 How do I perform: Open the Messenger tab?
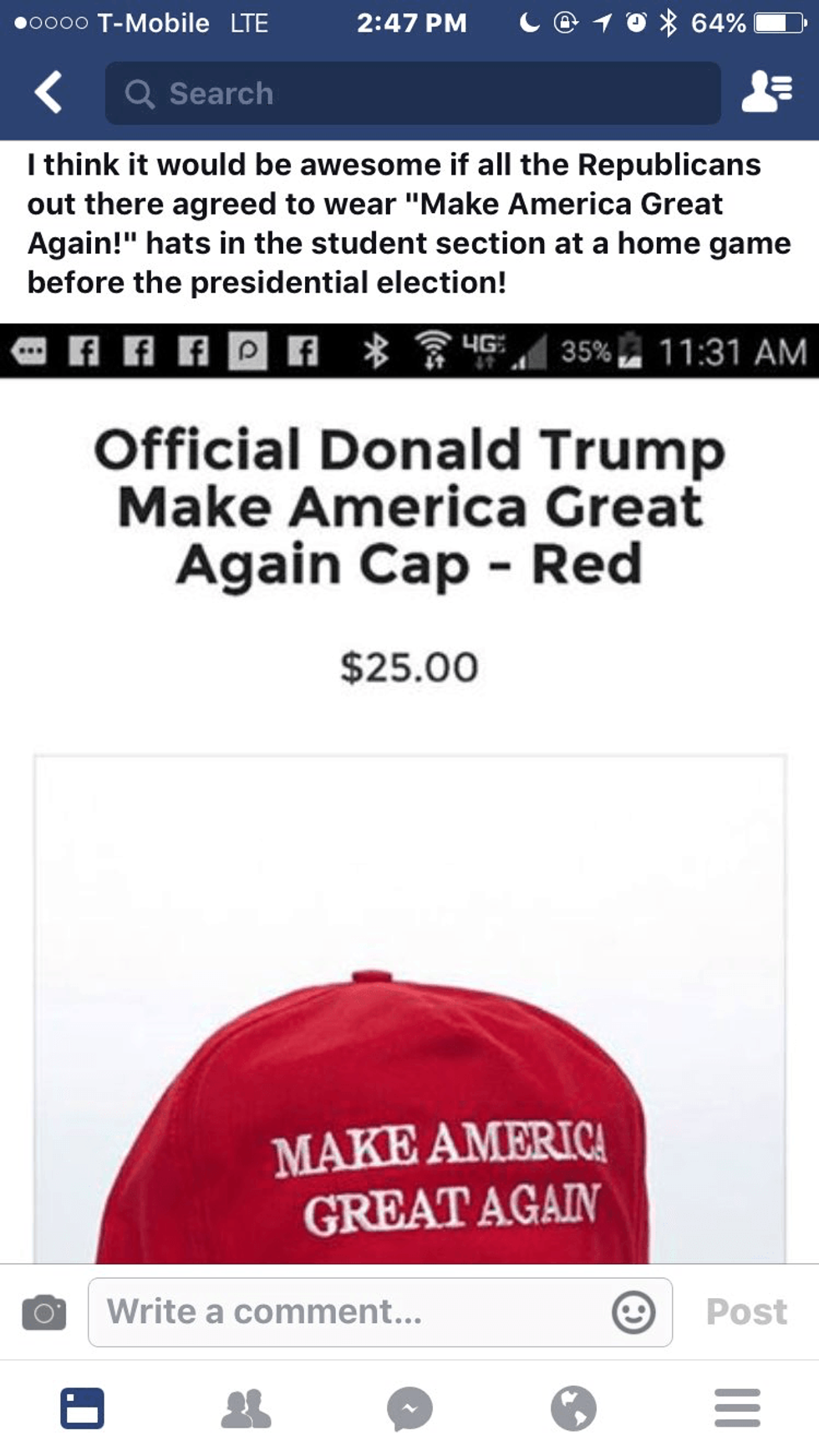coord(409,1408)
